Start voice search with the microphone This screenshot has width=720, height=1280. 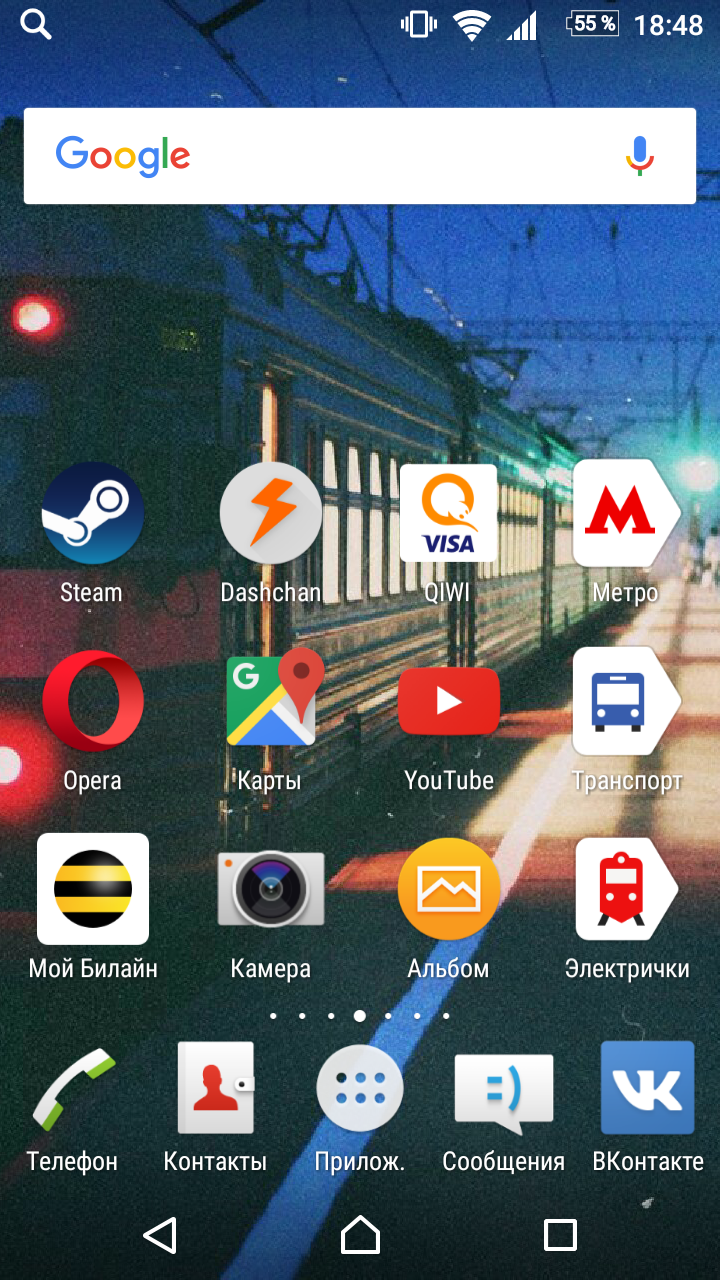click(640, 157)
